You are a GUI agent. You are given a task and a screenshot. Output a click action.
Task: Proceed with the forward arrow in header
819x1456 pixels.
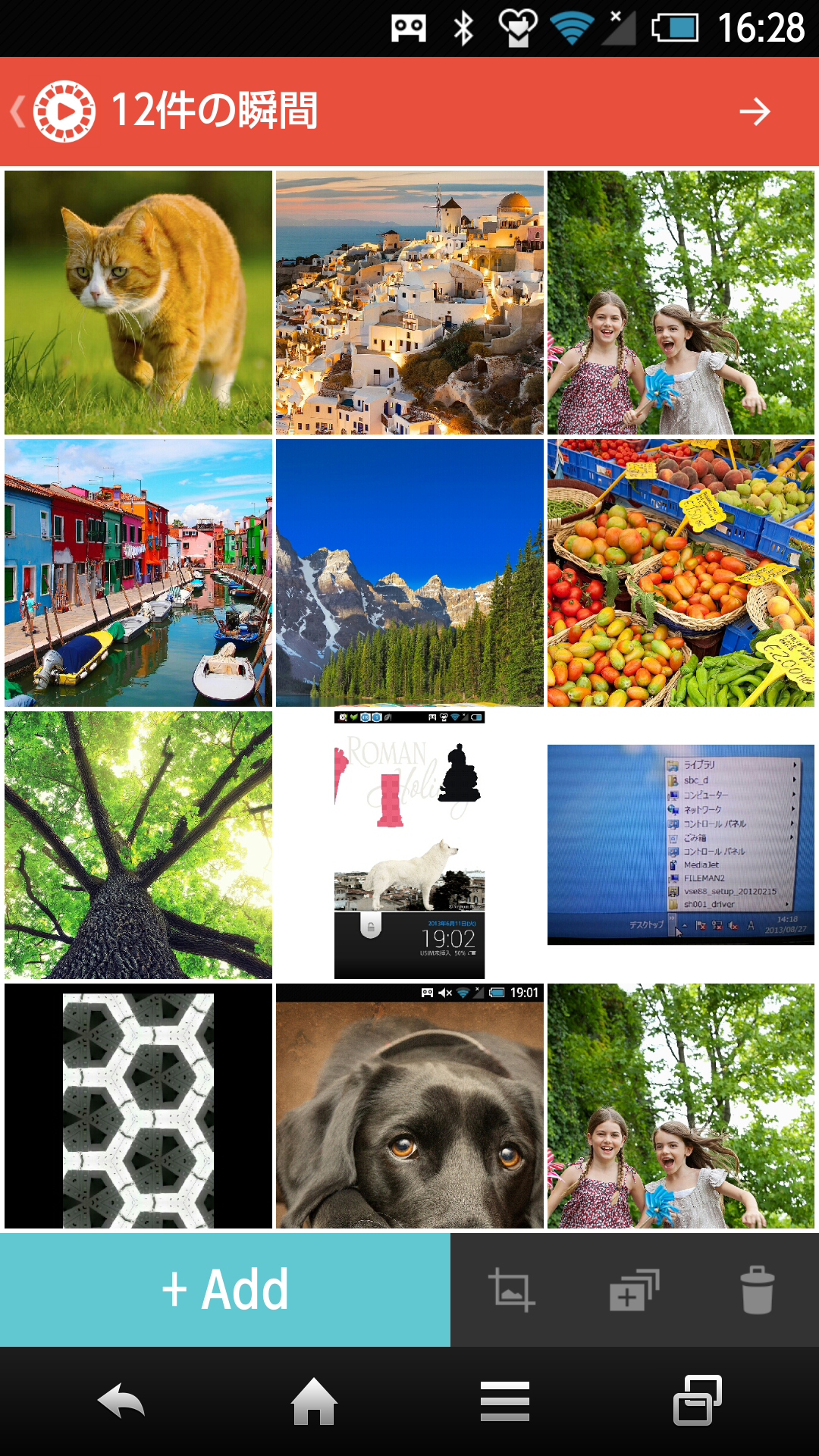pos(755,112)
